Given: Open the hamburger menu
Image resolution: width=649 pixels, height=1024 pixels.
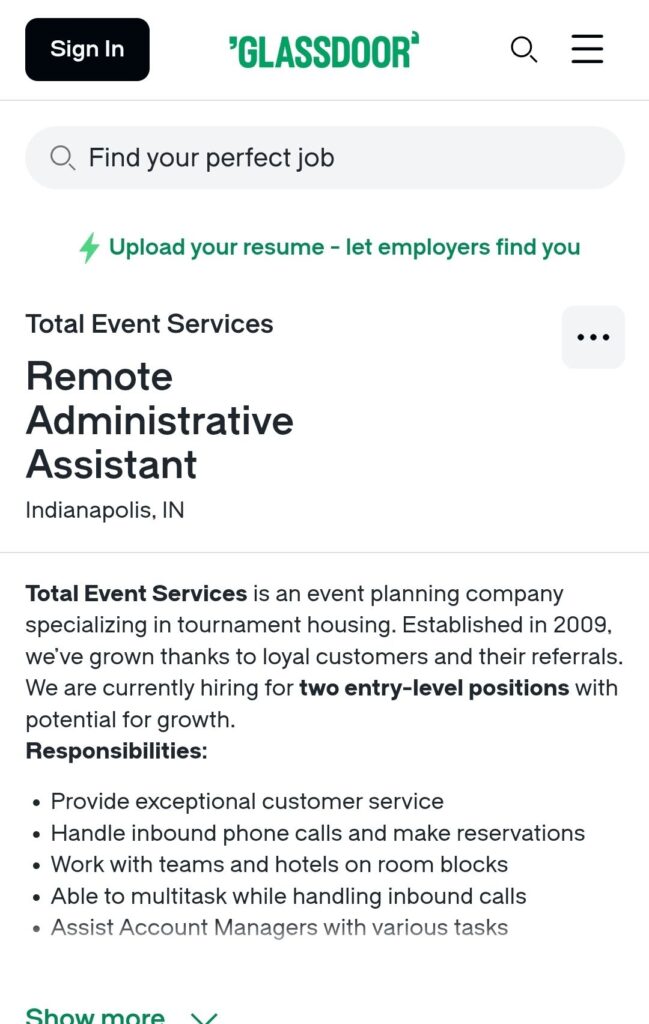Looking at the screenshot, I should point(587,49).
